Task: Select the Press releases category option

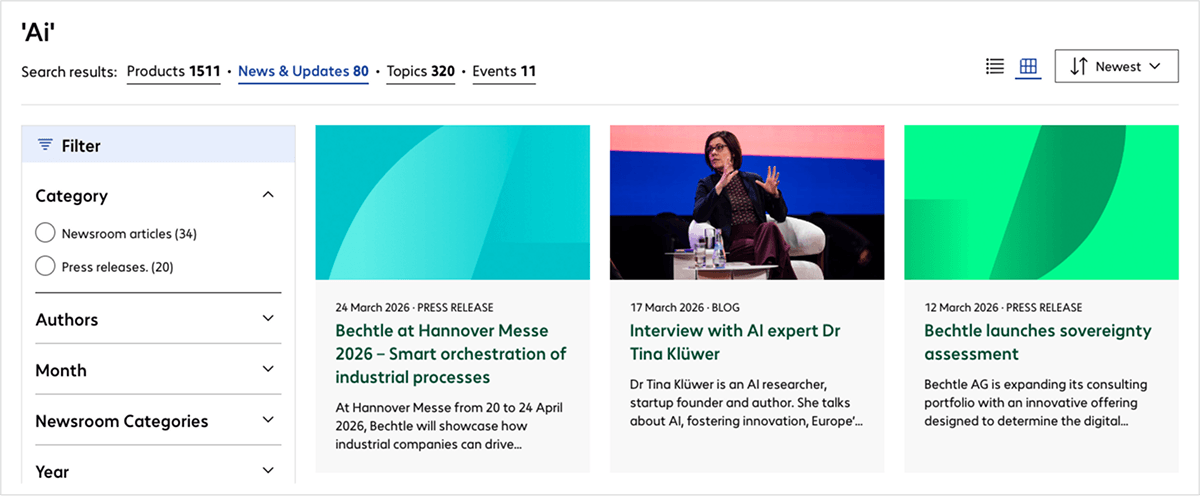Action: (x=45, y=267)
